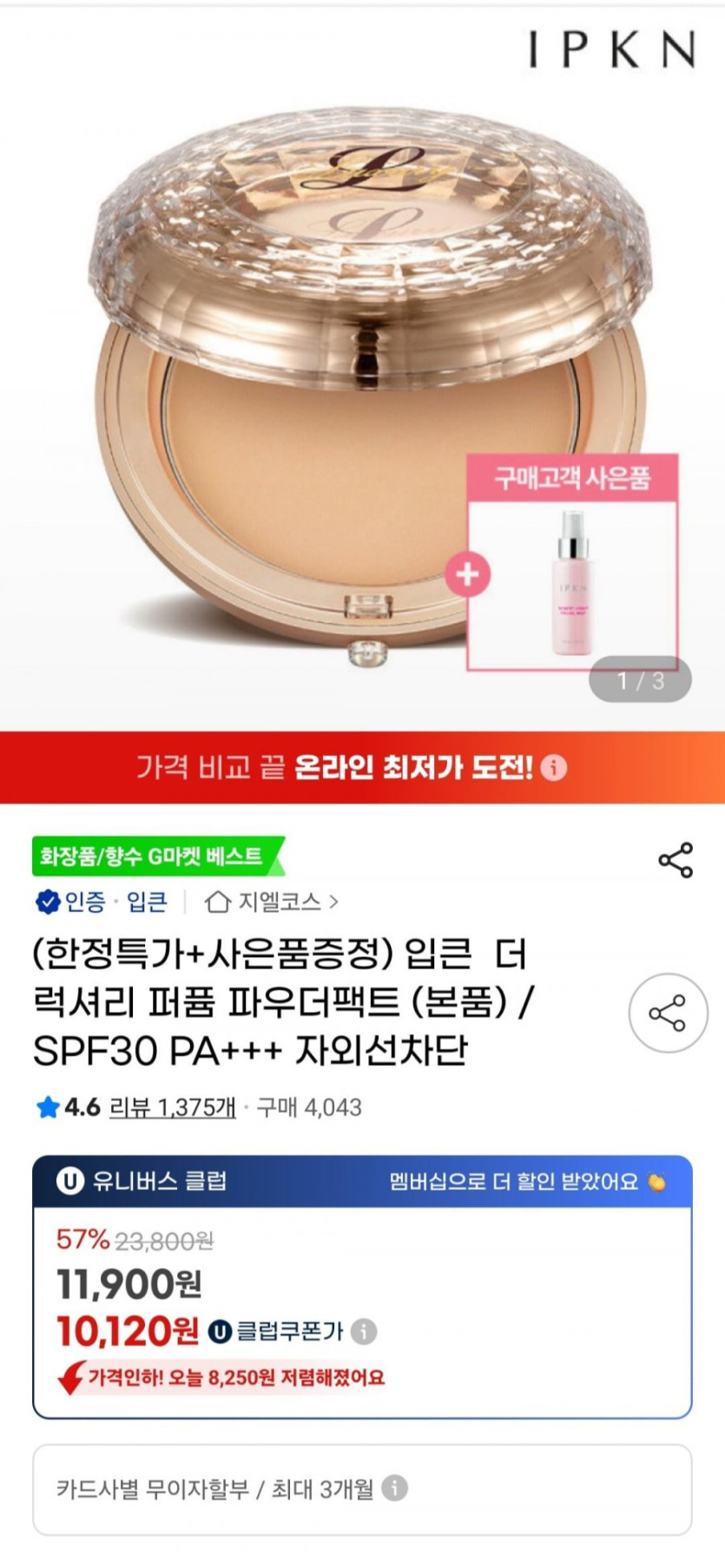
Task: Open 화장품/향수 G마켓 베스트 badge
Action: coord(157,856)
